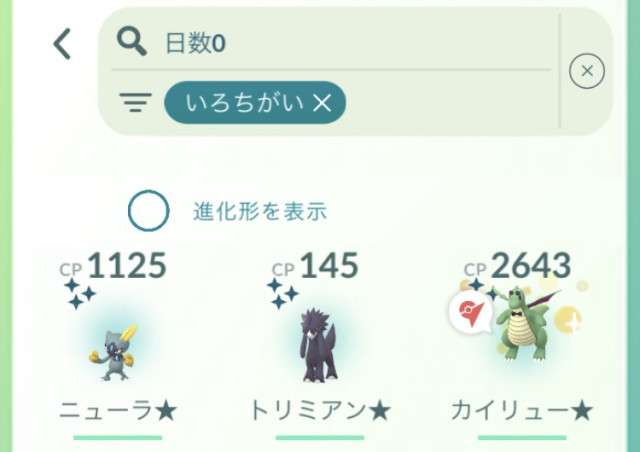Remove the いろちがい filter chip
Viewport: 640px width, 452px height.
322,102
